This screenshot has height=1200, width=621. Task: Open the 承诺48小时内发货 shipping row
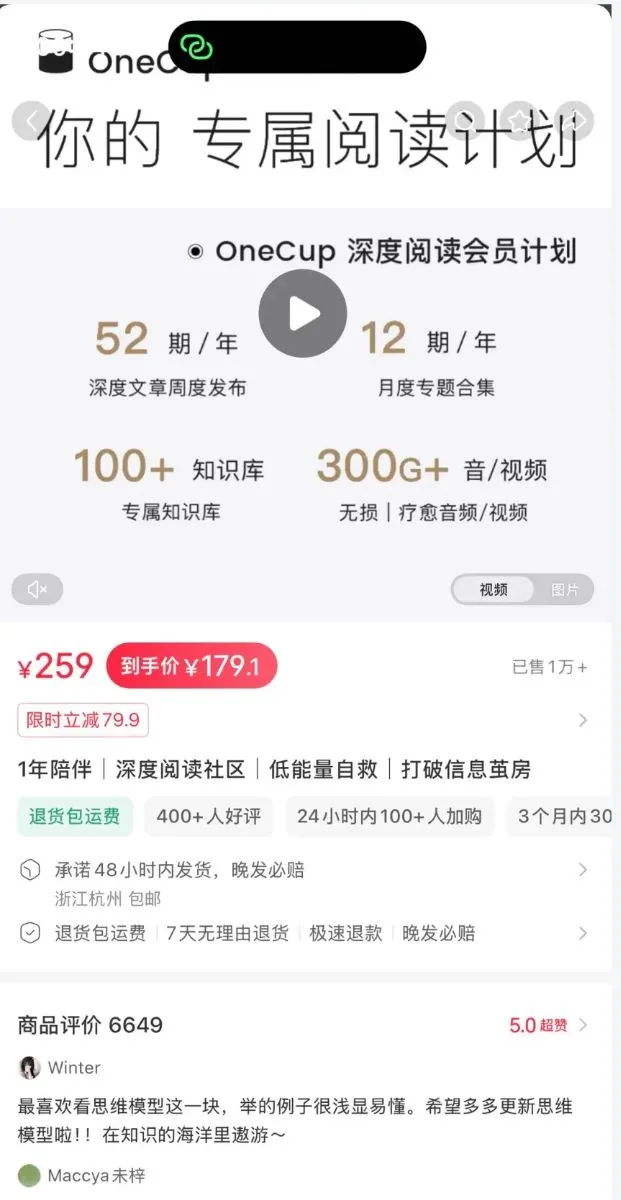click(300, 871)
